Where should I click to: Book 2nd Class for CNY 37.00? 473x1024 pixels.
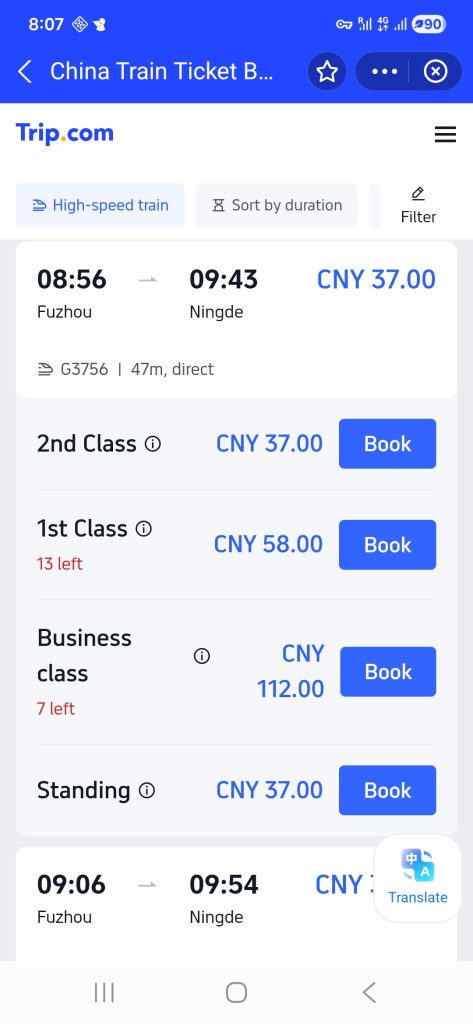(x=387, y=443)
